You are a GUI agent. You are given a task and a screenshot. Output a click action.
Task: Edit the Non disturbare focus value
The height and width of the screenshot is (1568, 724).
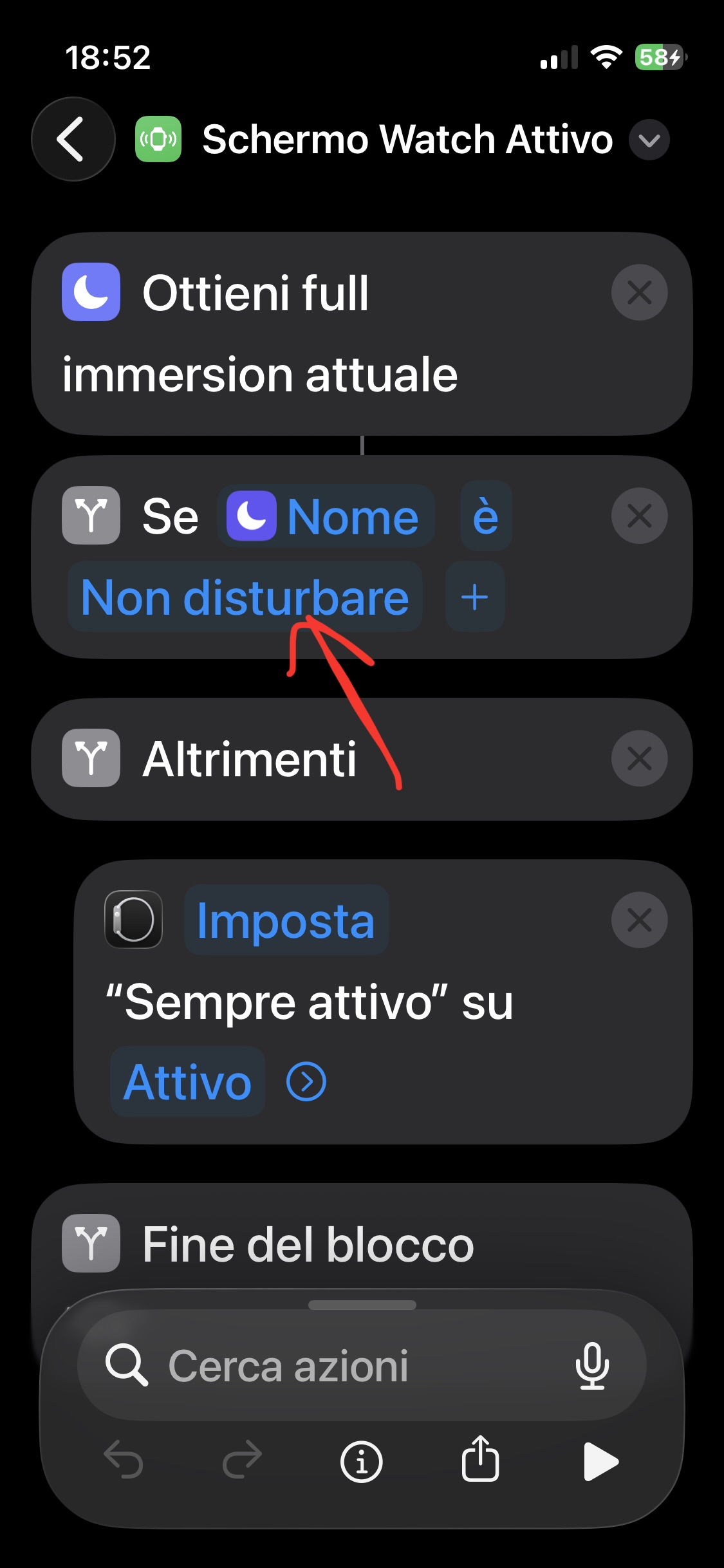click(x=245, y=597)
